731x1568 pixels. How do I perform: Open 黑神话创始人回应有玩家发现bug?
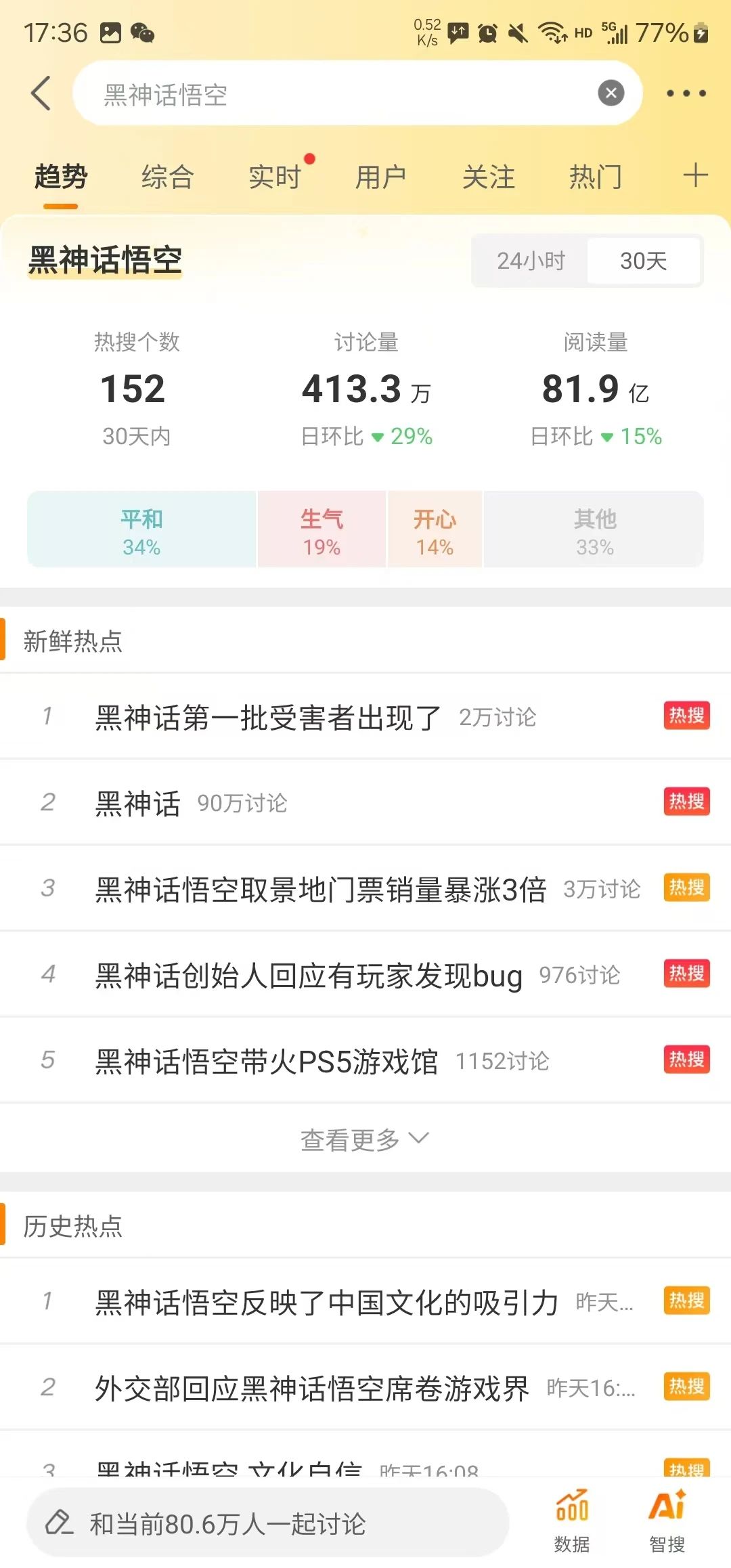coord(365,974)
